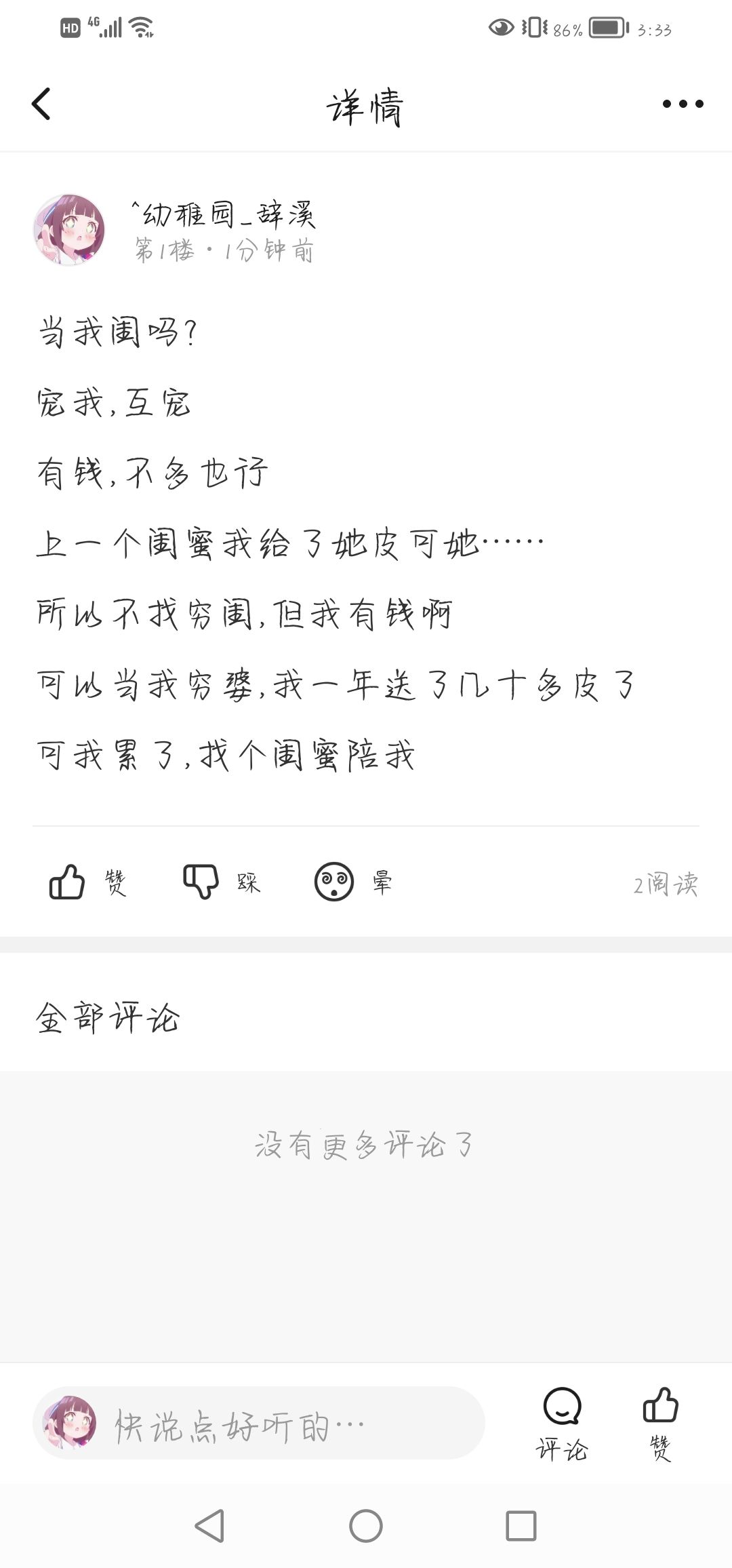
Task: React with the 晕 dizzy face
Action: [x=334, y=882]
